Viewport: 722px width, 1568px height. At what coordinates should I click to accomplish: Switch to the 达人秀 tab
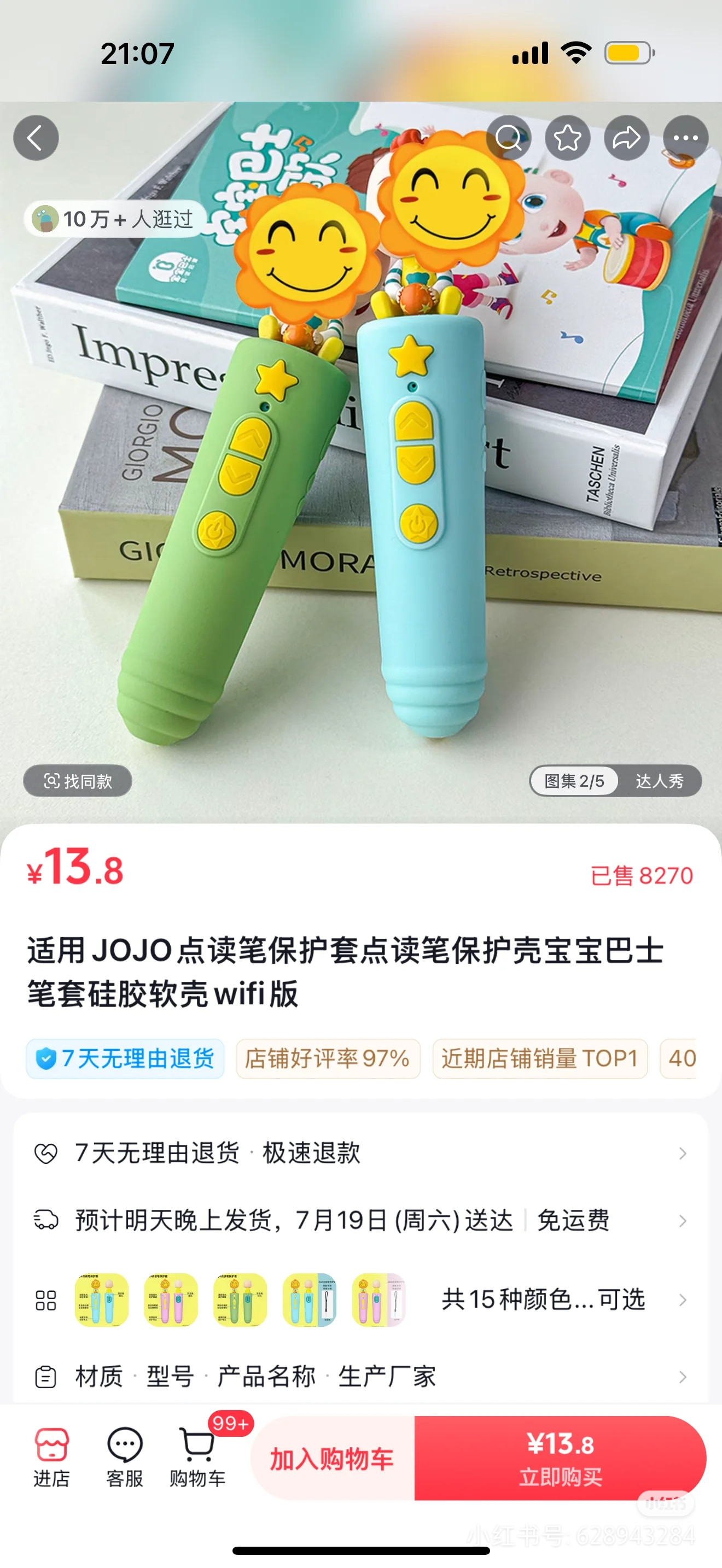pyautogui.click(x=659, y=780)
